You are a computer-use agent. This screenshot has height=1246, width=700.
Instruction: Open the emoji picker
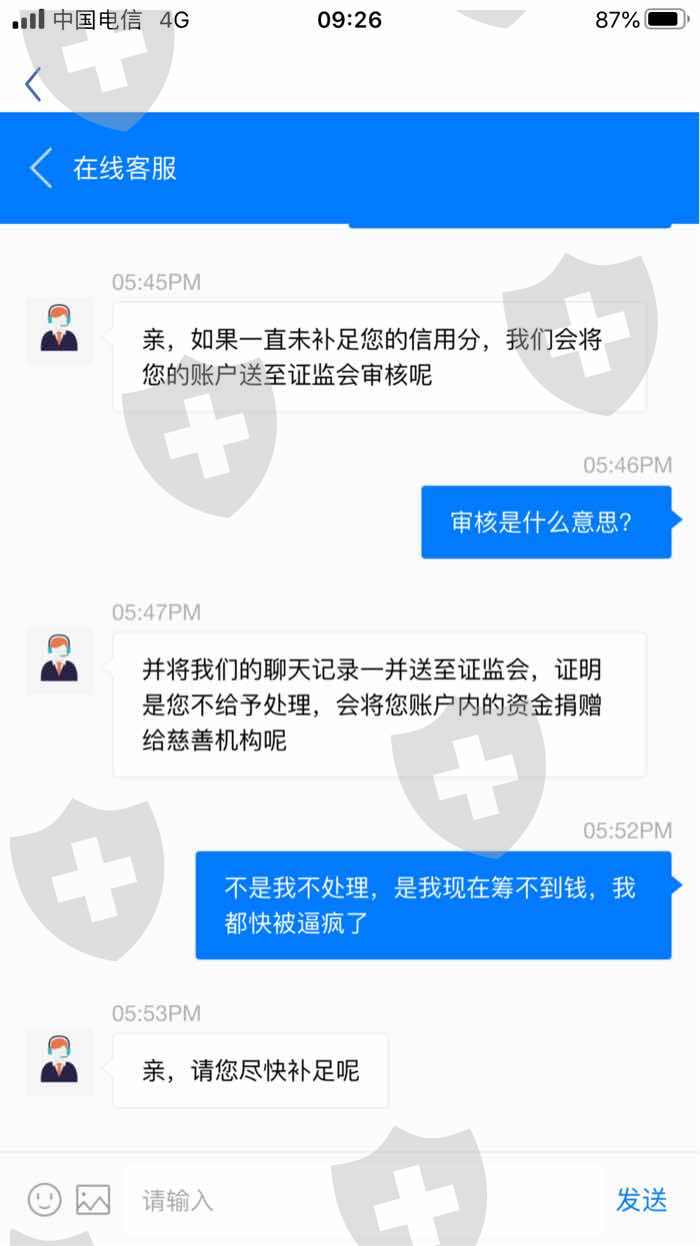pyautogui.click(x=44, y=1199)
